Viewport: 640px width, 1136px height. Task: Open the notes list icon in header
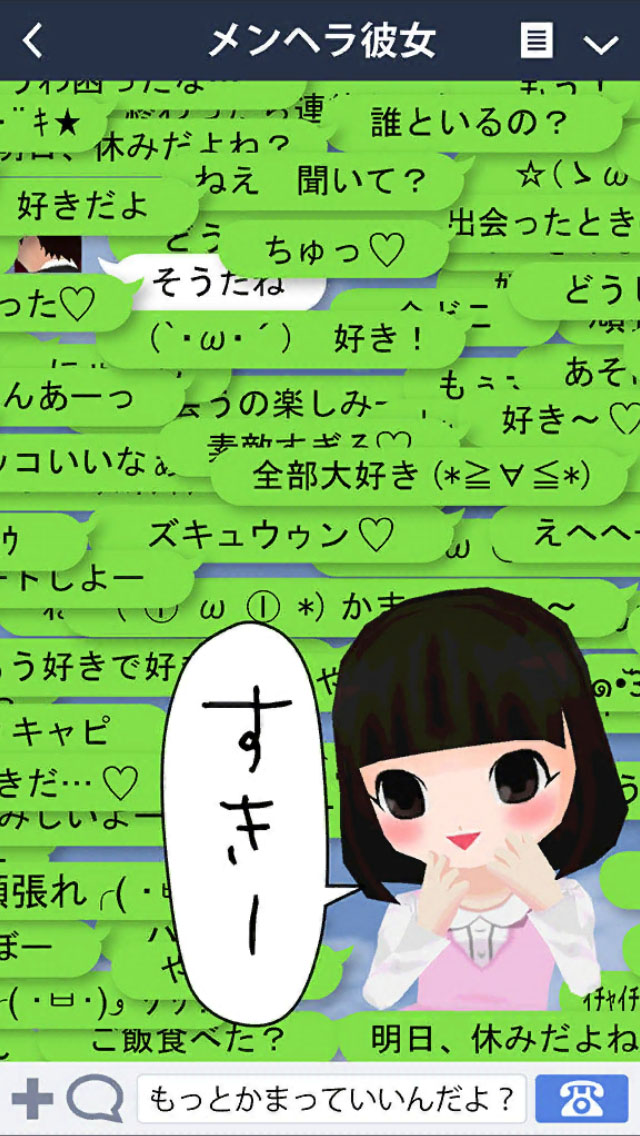tap(537, 41)
